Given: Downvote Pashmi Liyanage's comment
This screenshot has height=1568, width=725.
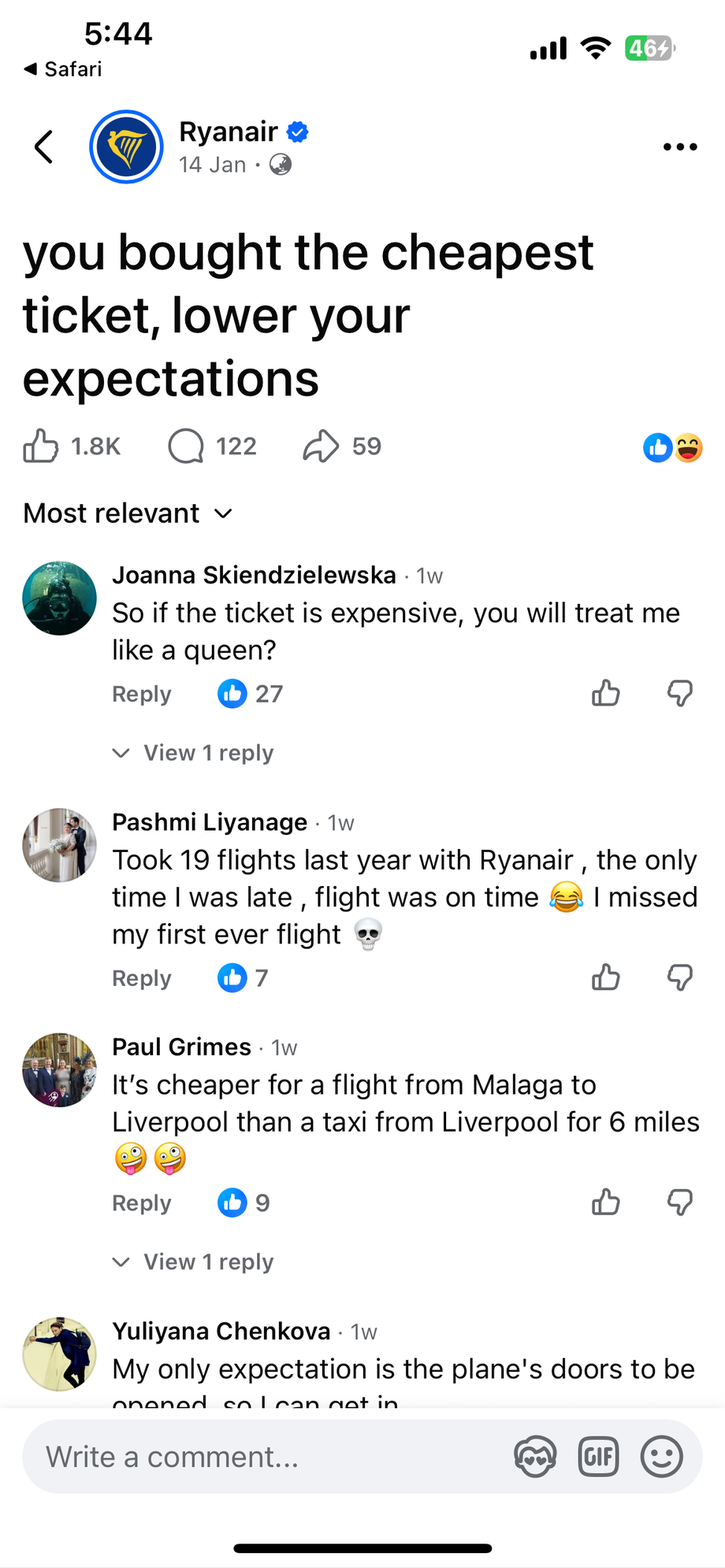Looking at the screenshot, I should (679, 978).
